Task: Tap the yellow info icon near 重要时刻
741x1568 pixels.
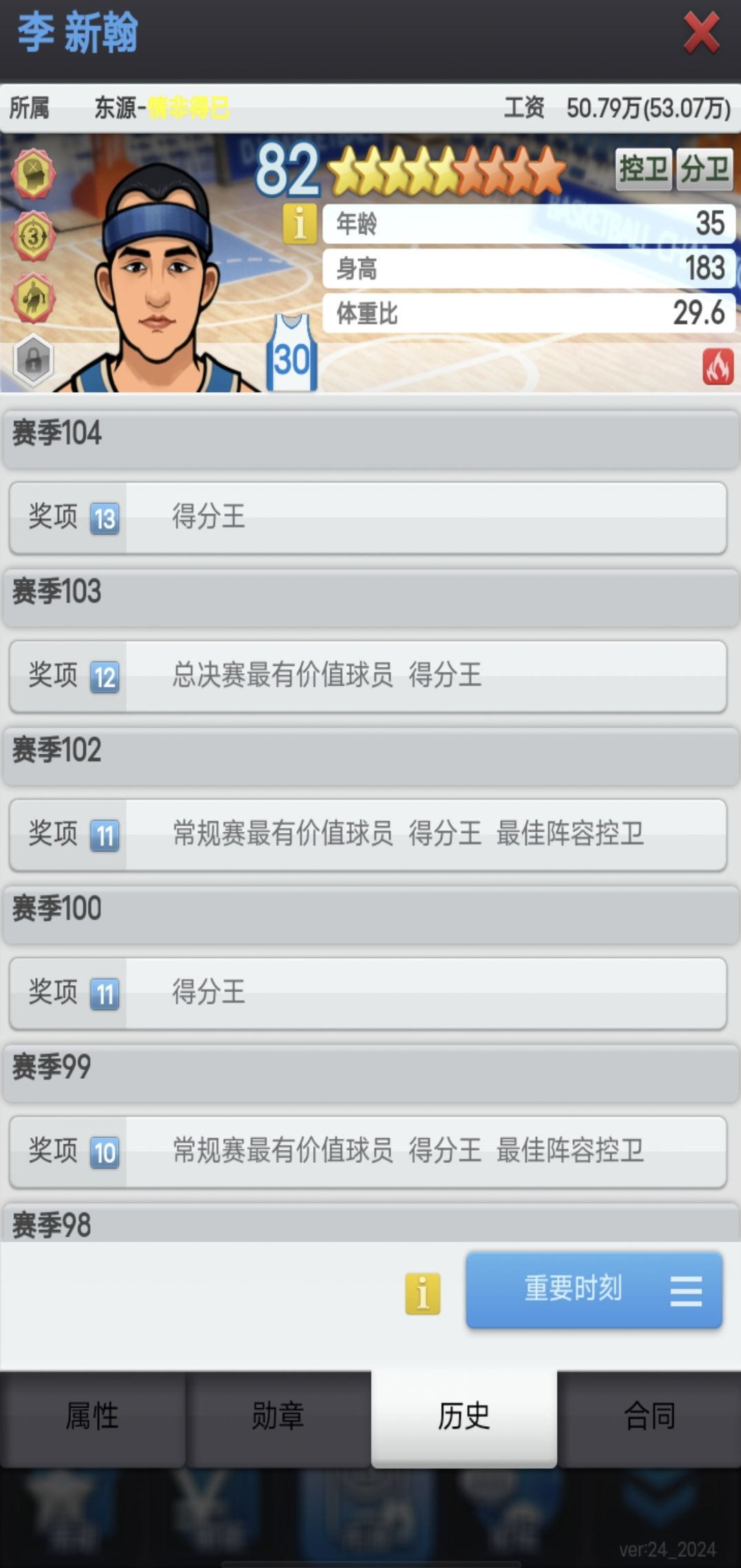Action: point(424,1290)
